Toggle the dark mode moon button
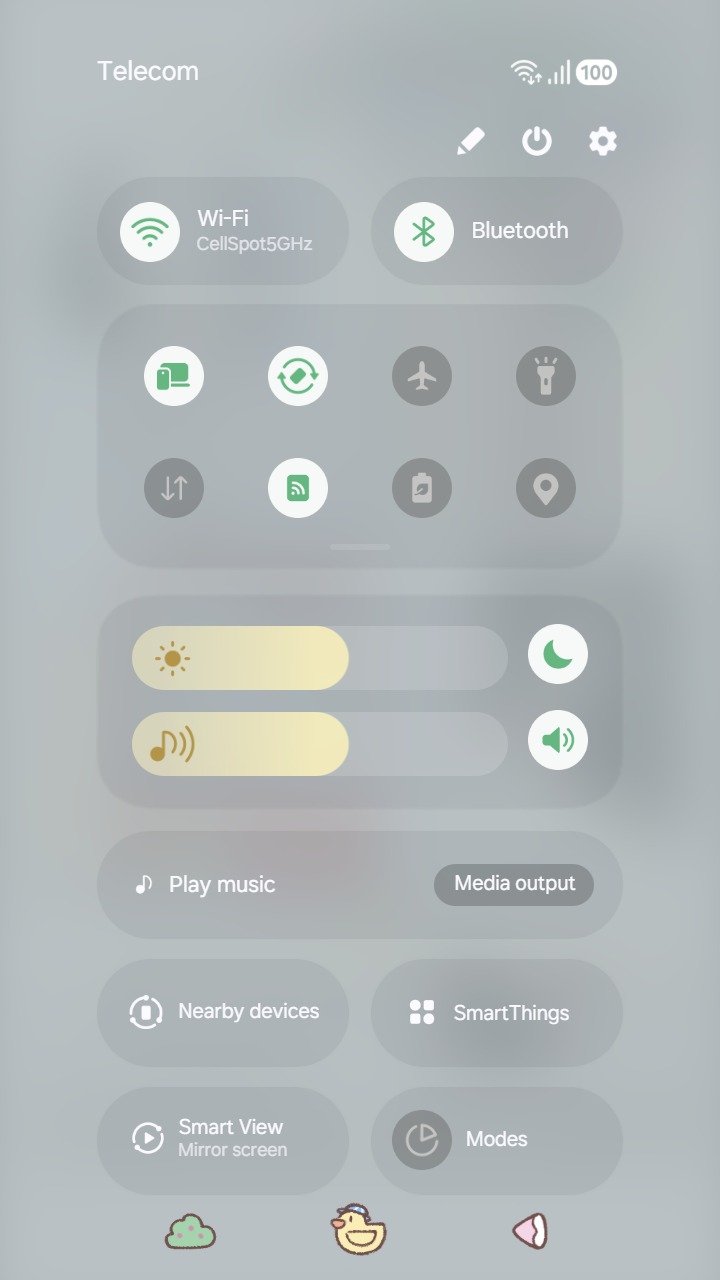720x1280 pixels. click(558, 654)
